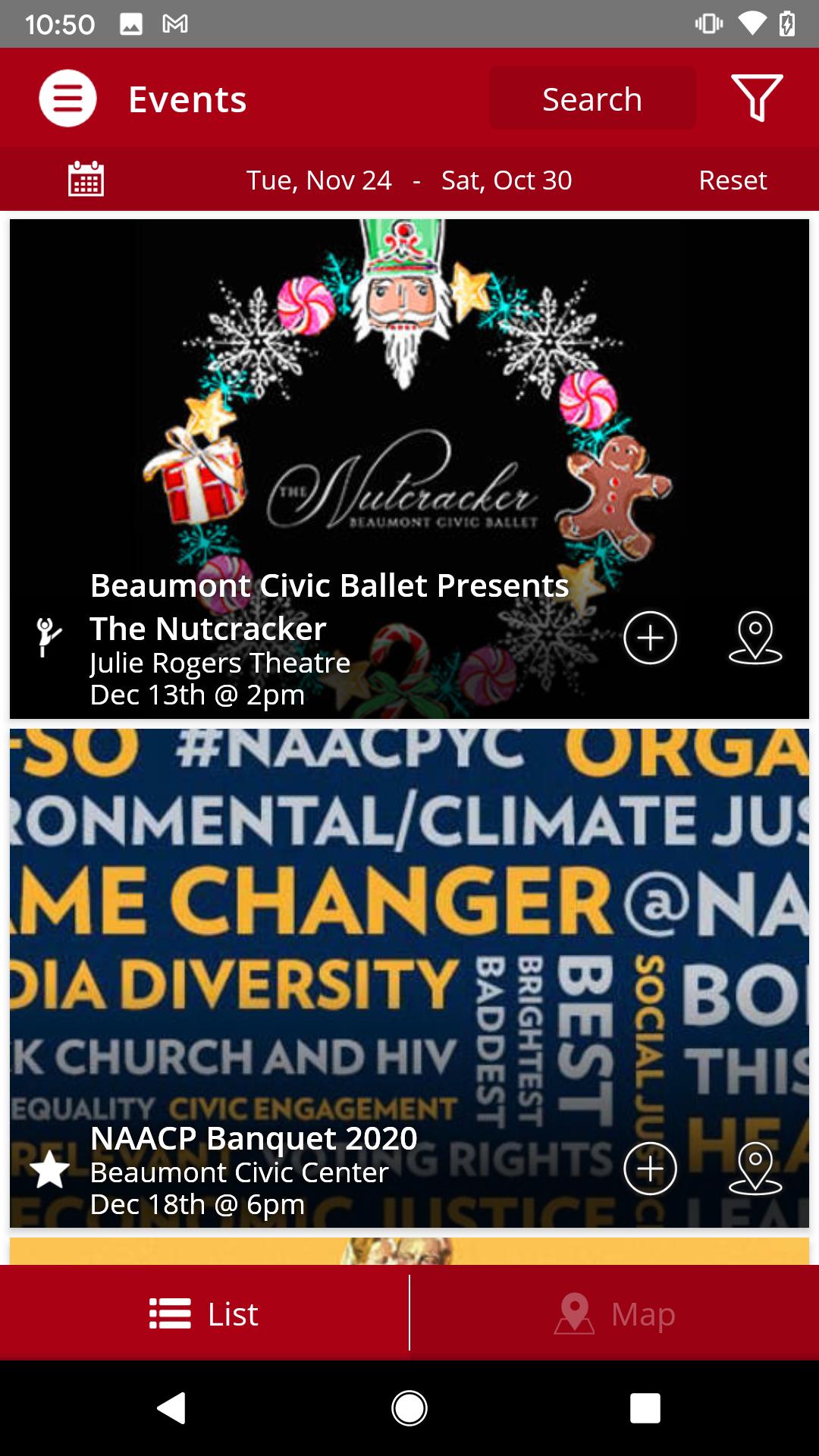Tap the Search field
This screenshot has height=1456, width=819.
pos(592,99)
